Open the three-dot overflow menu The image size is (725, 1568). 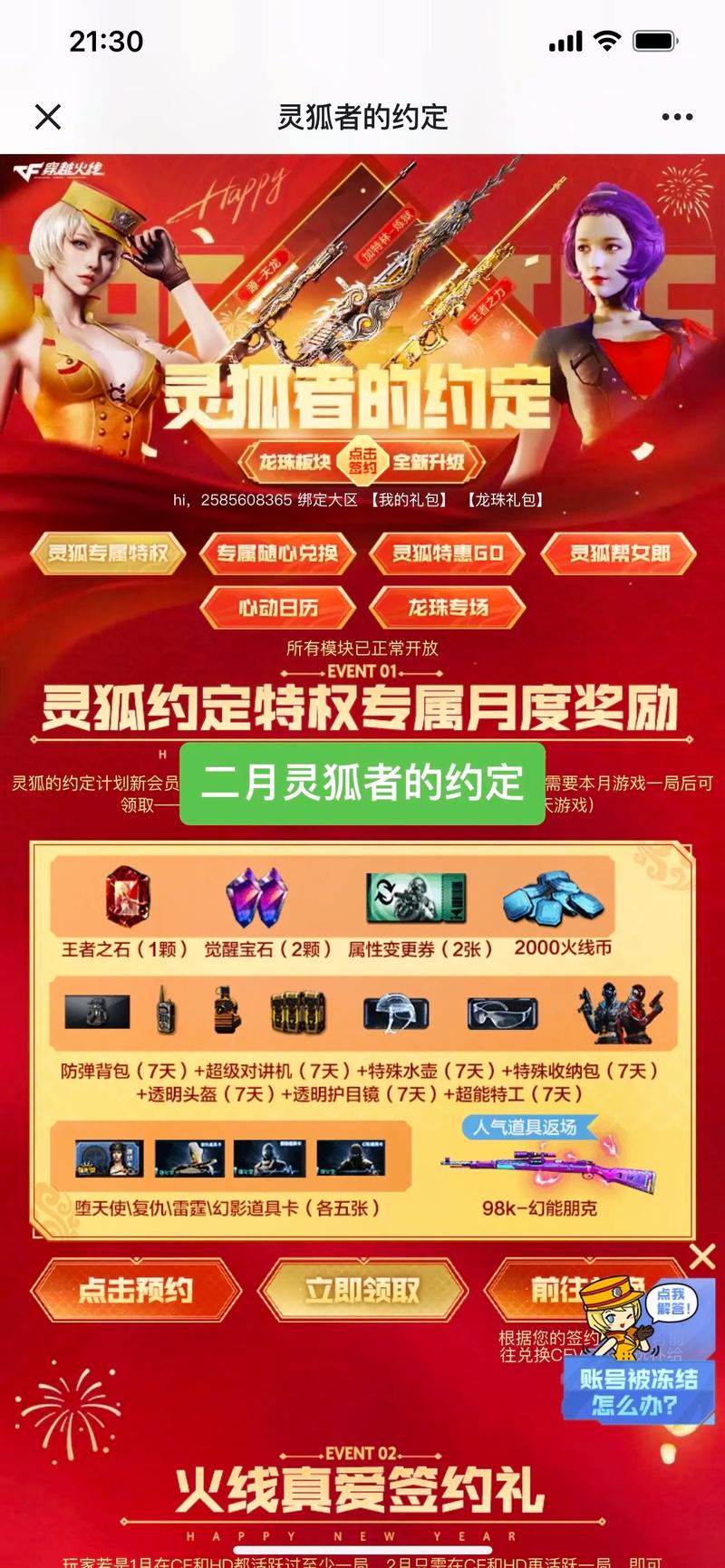tap(677, 117)
